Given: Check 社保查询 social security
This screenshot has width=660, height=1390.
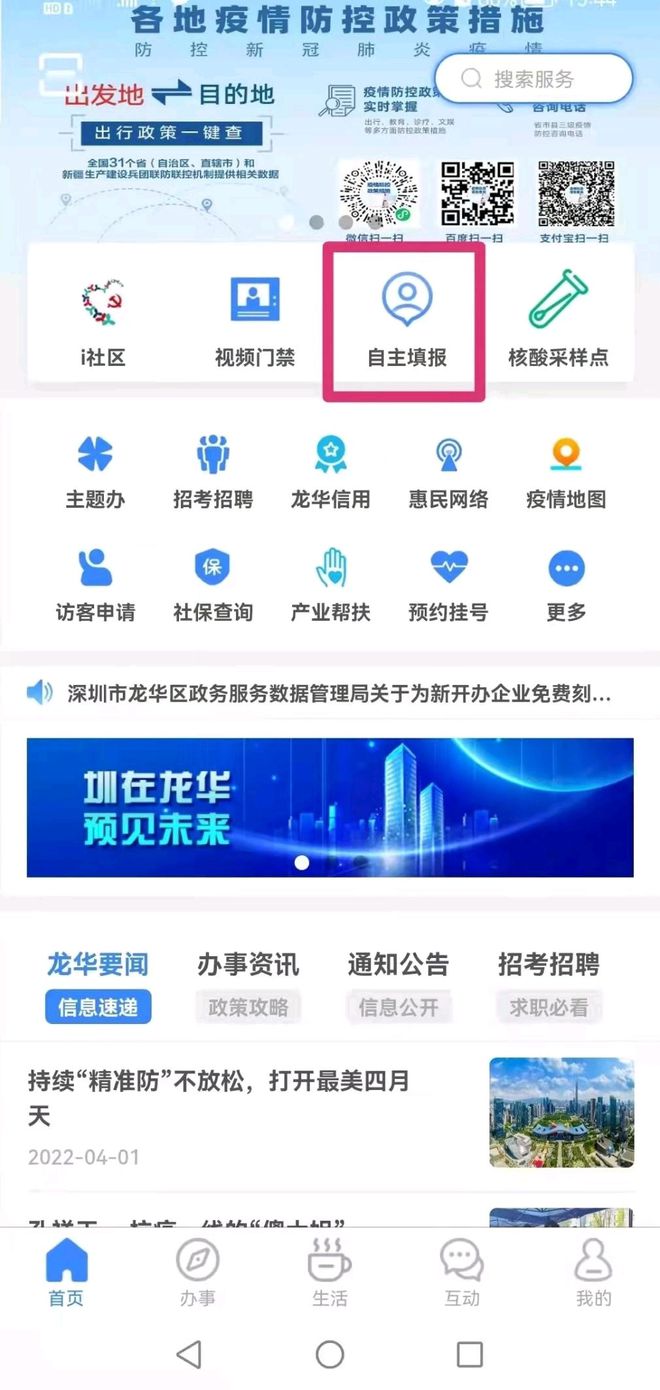Looking at the screenshot, I should click(213, 586).
